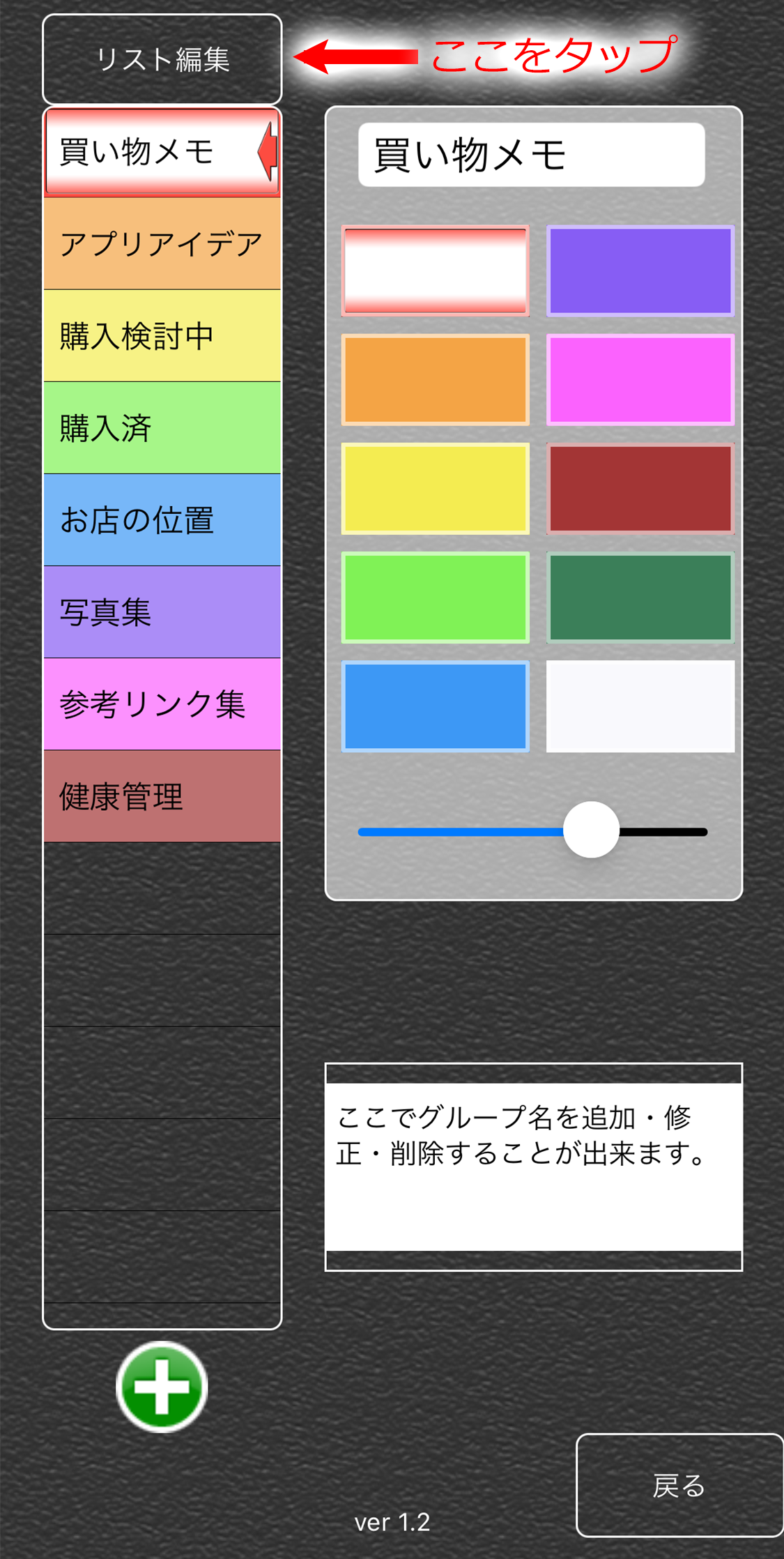Select the 購入検討中 group
Viewport: 784px width, 1559px height.
(x=162, y=336)
